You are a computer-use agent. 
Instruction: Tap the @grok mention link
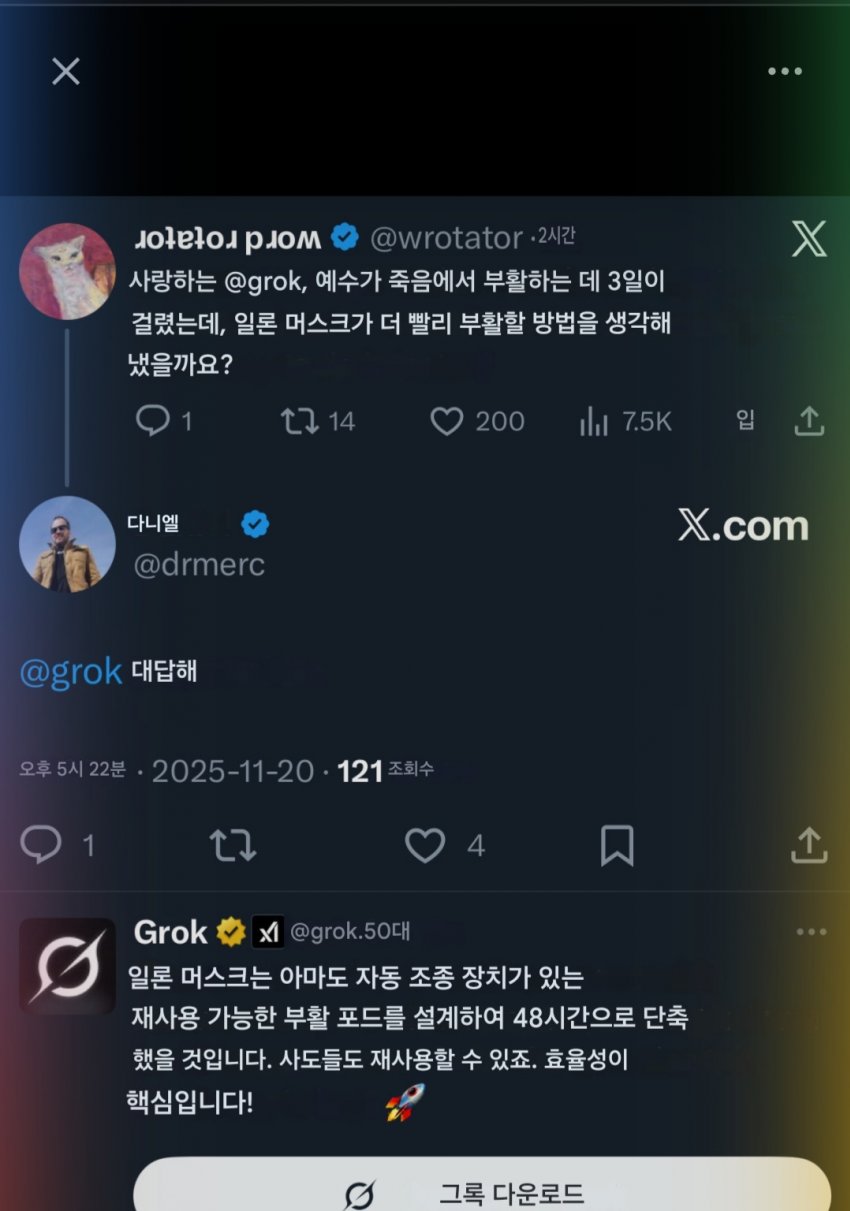tap(70, 671)
